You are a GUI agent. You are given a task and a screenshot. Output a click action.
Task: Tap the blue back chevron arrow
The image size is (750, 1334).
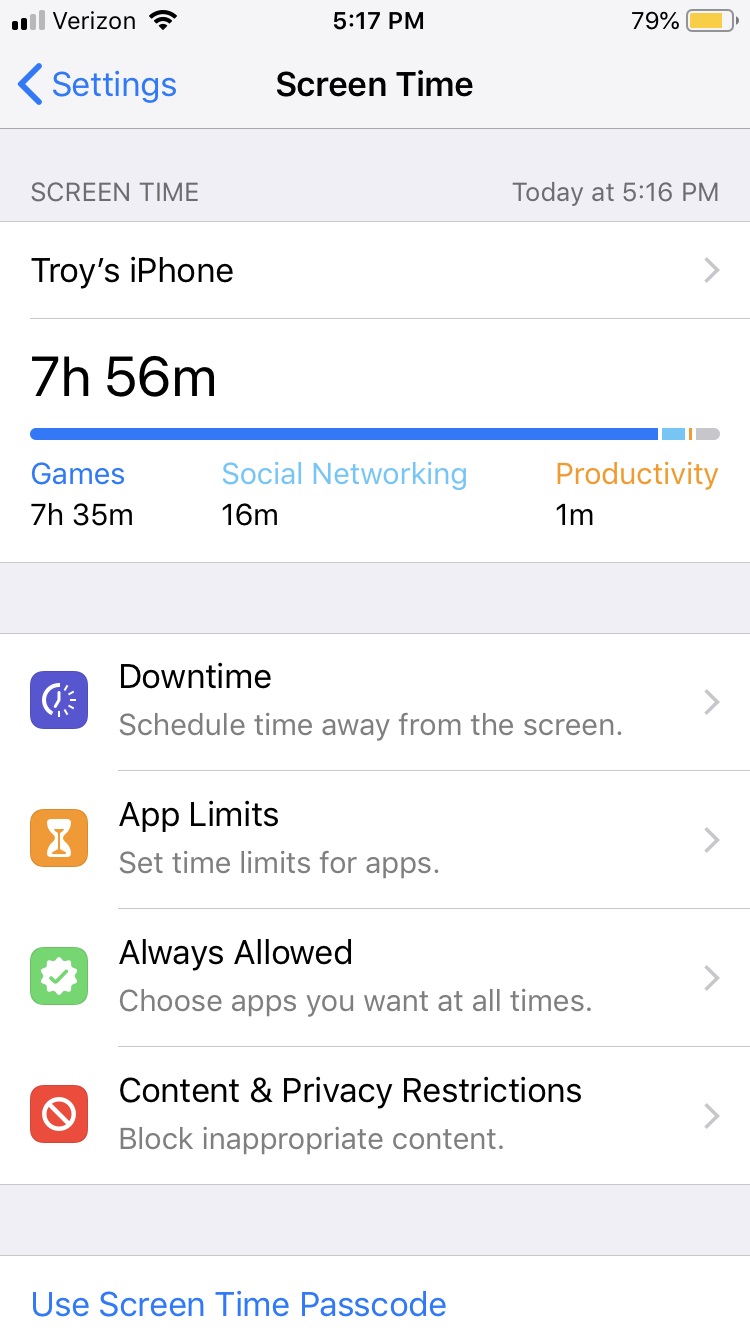[x=29, y=85]
